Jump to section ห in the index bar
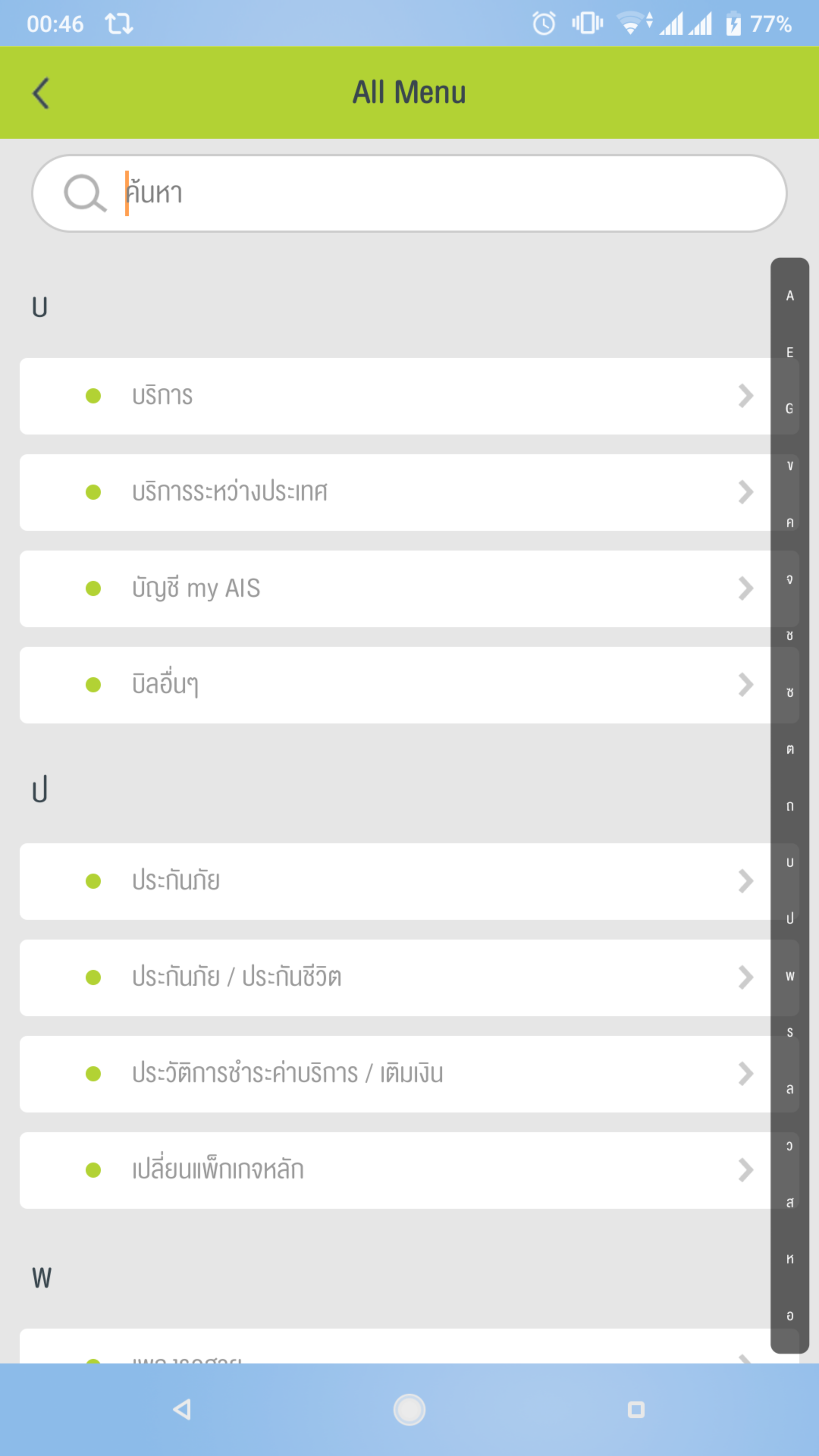819x1456 pixels. pyautogui.click(x=789, y=1259)
